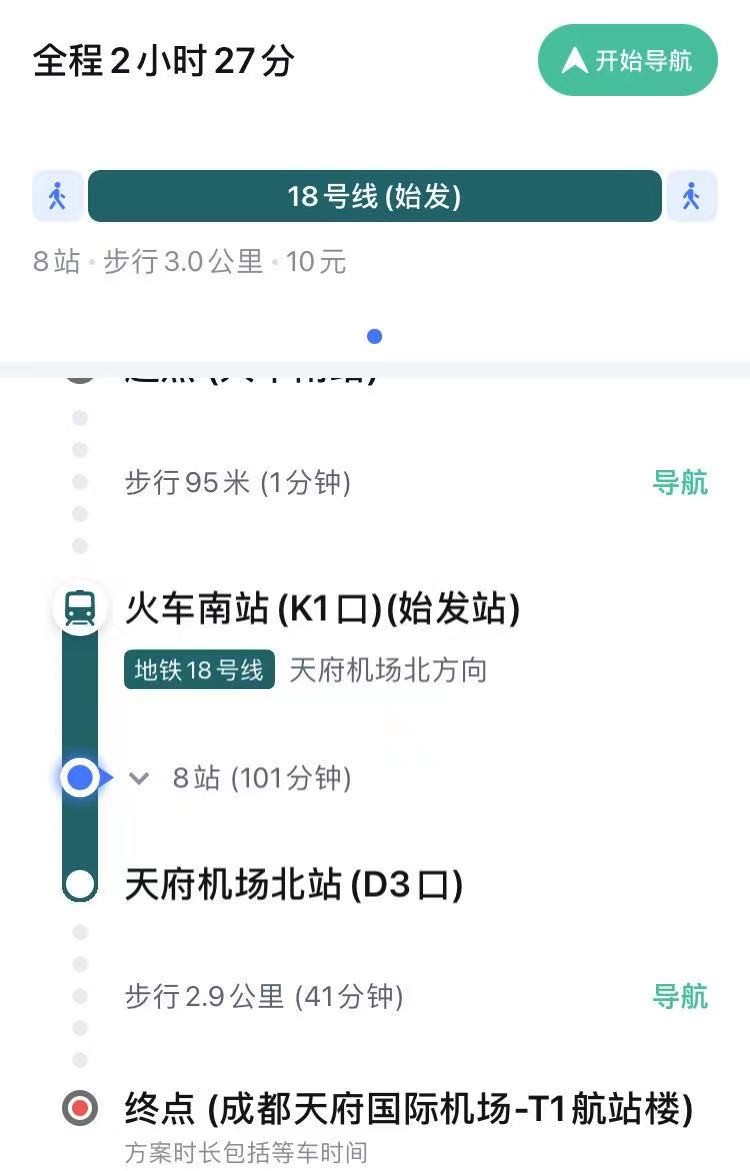Start navigation with 开始导航 button
The image size is (750, 1171).
coord(627,60)
